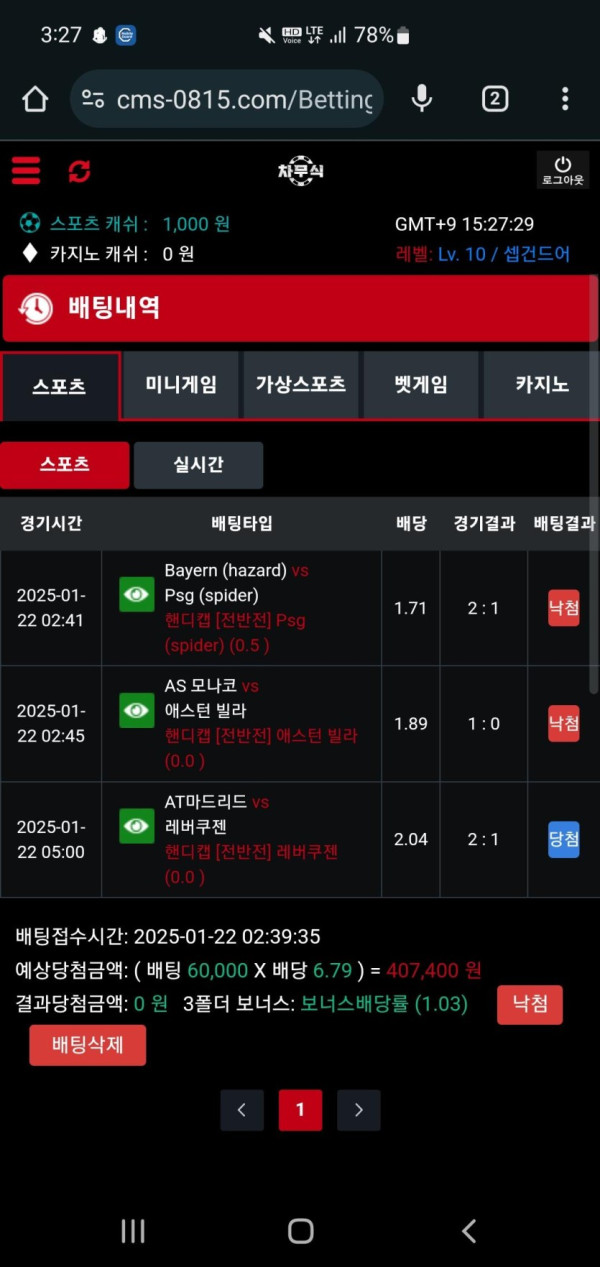Switch to the 미니게임 tab
This screenshot has width=600, height=1267.
tap(180, 385)
